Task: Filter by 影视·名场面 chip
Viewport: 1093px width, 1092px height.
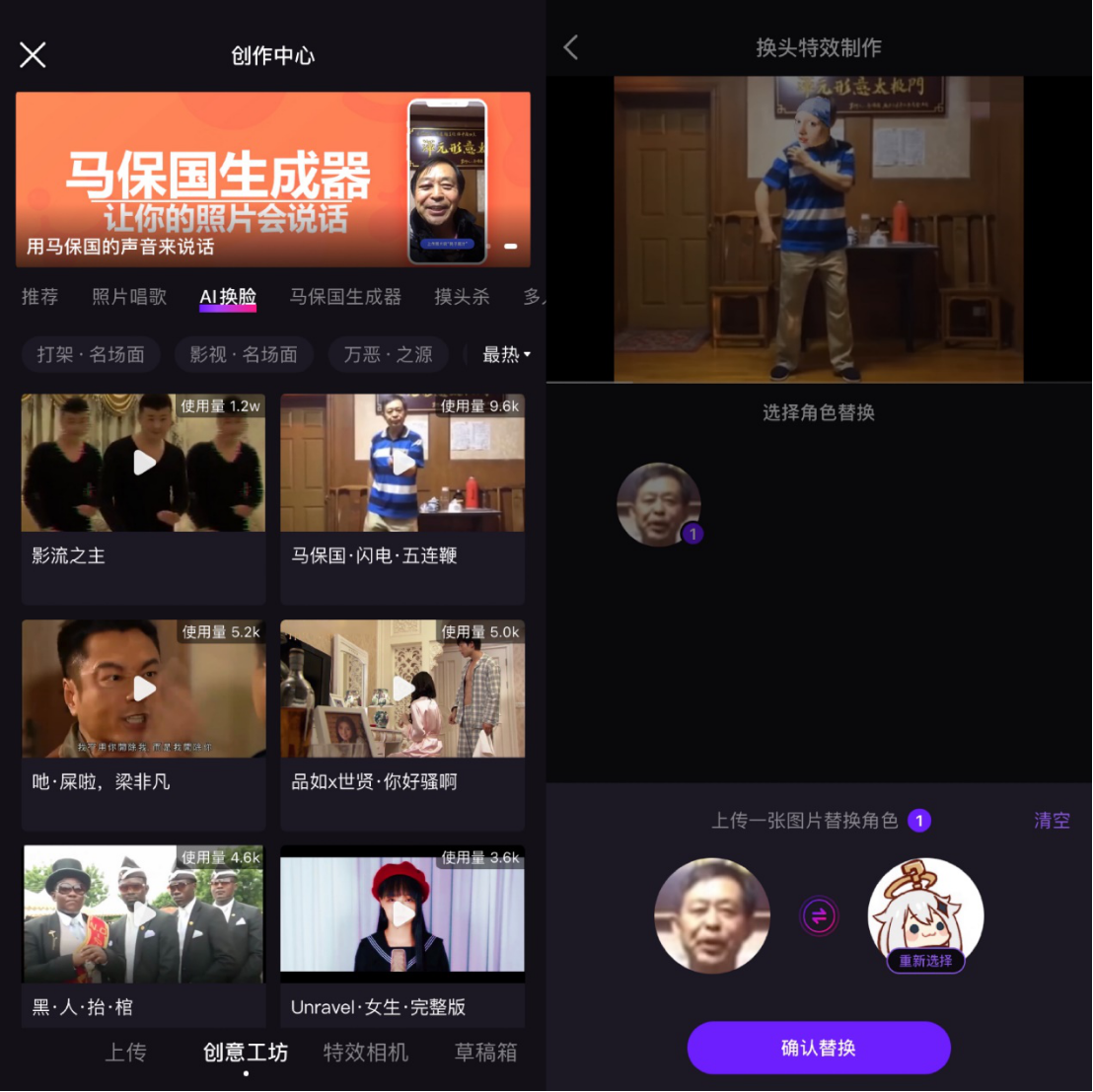Action: click(244, 354)
